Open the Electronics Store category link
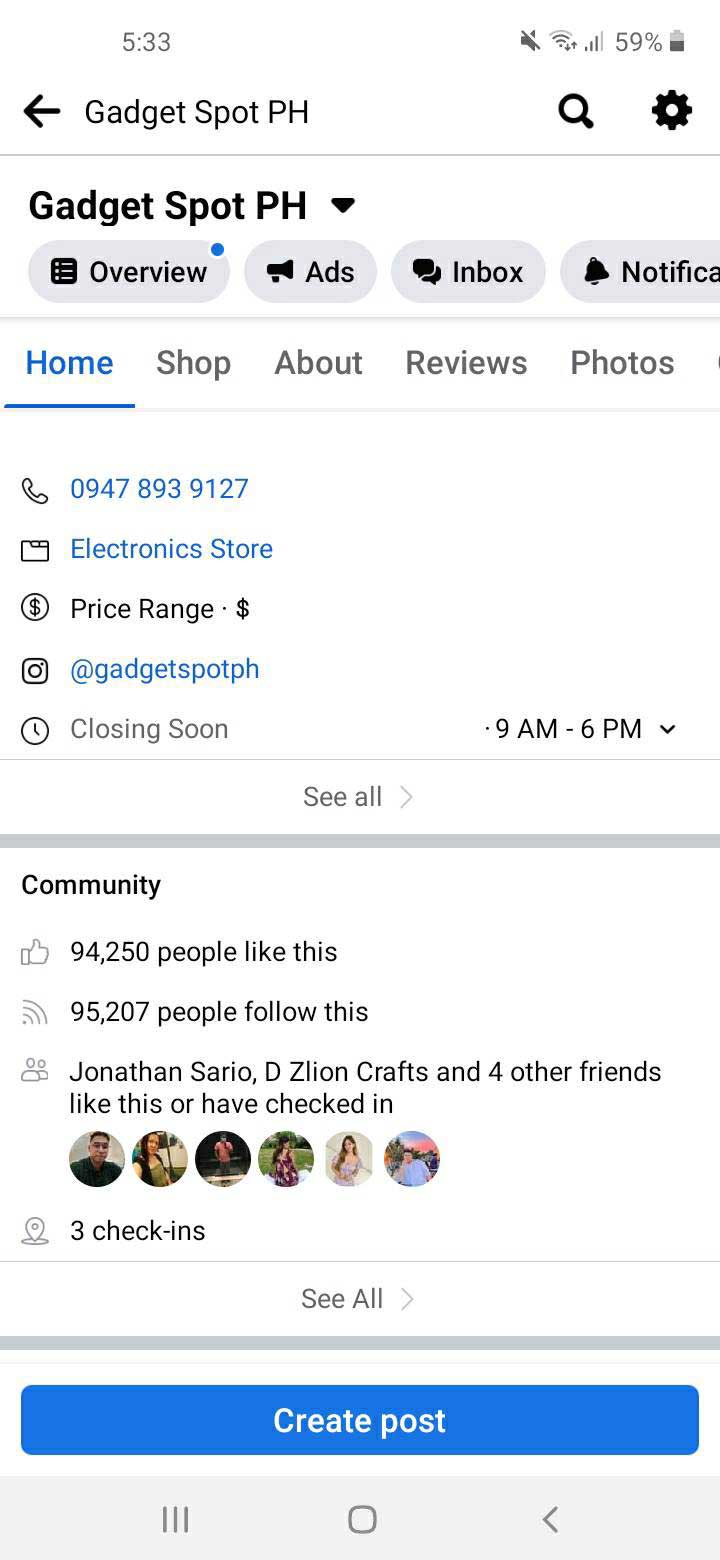The width and height of the screenshot is (720, 1560). (171, 549)
